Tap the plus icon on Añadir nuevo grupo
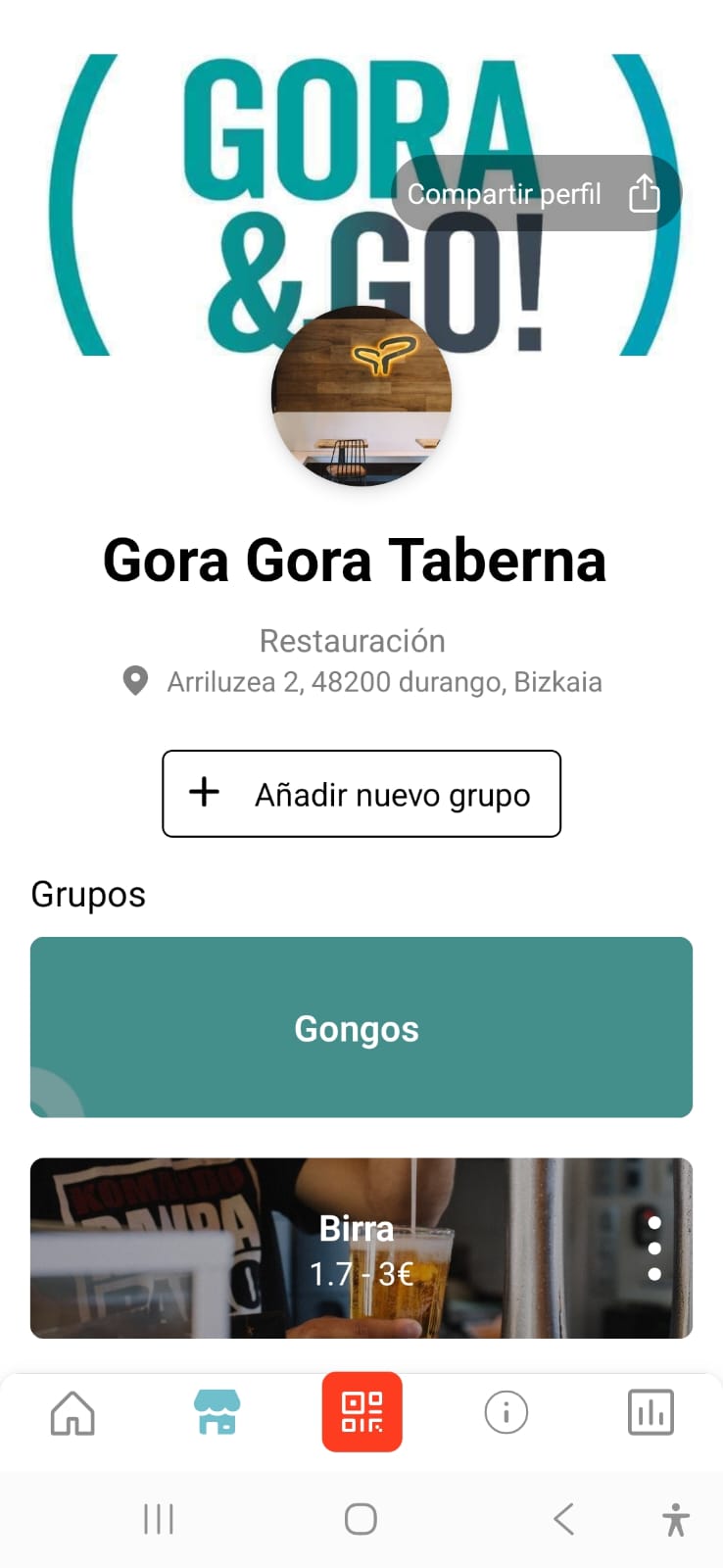The height and width of the screenshot is (1568, 723). tap(203, 794)
